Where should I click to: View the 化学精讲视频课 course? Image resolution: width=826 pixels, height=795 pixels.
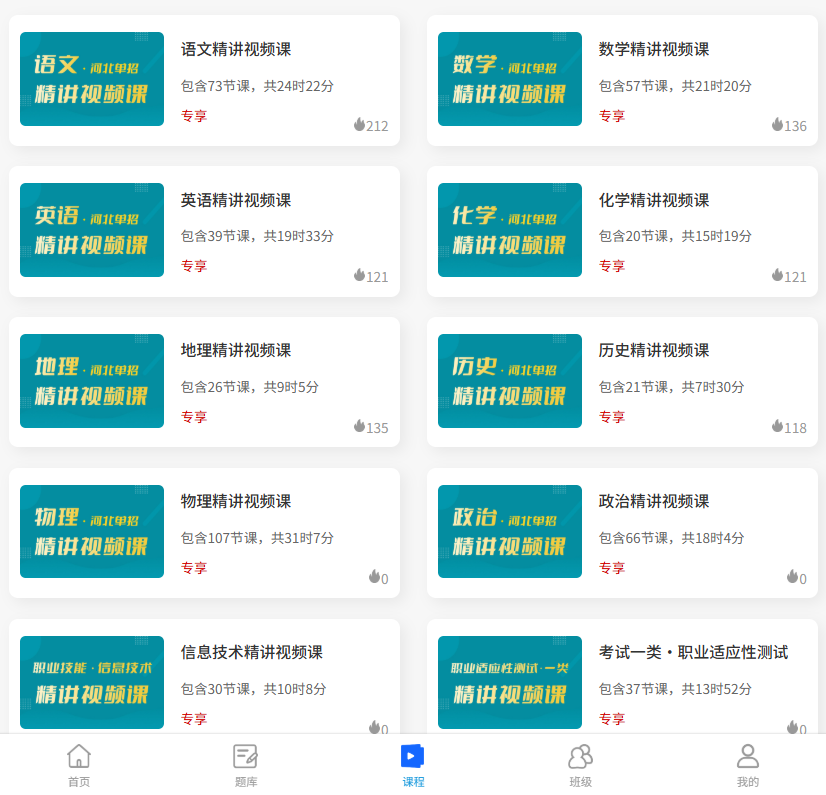622,231
